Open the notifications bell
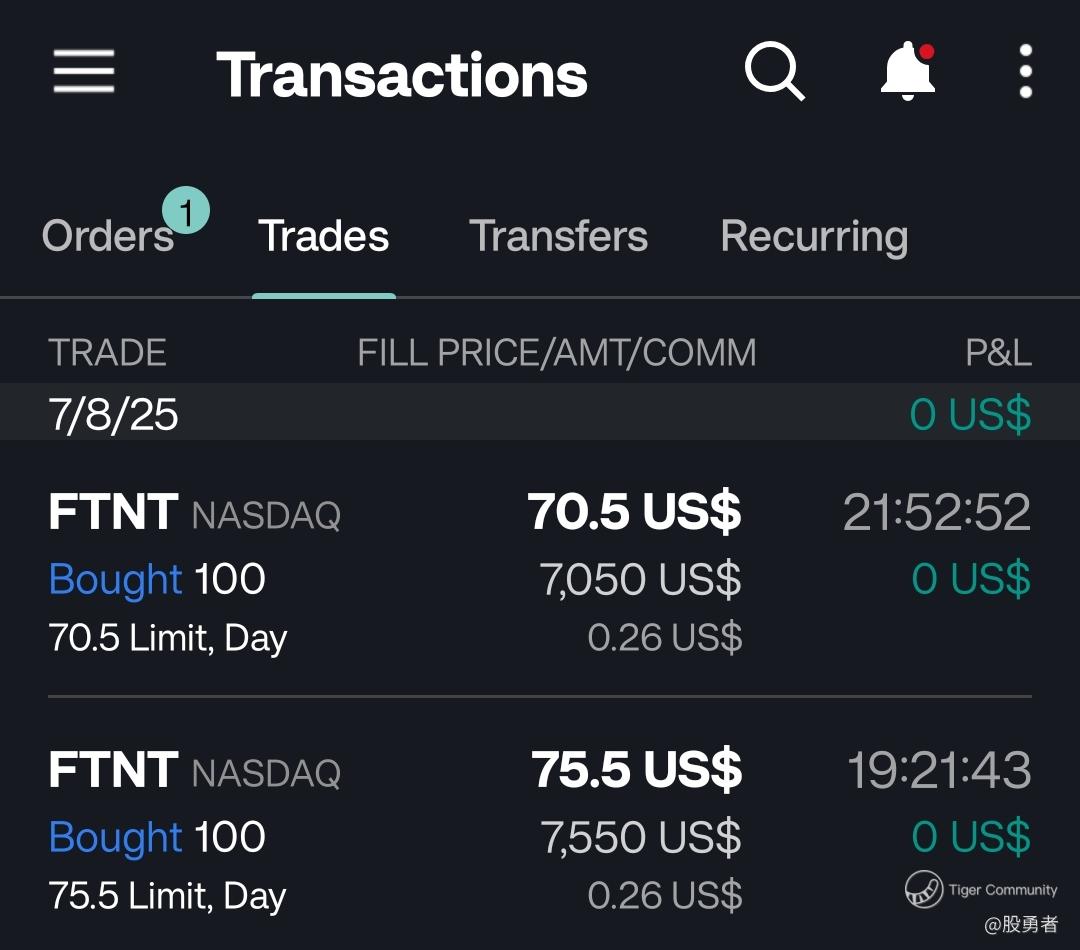The height and width of the screenshot is (950, 1080). tap(908, 72)
